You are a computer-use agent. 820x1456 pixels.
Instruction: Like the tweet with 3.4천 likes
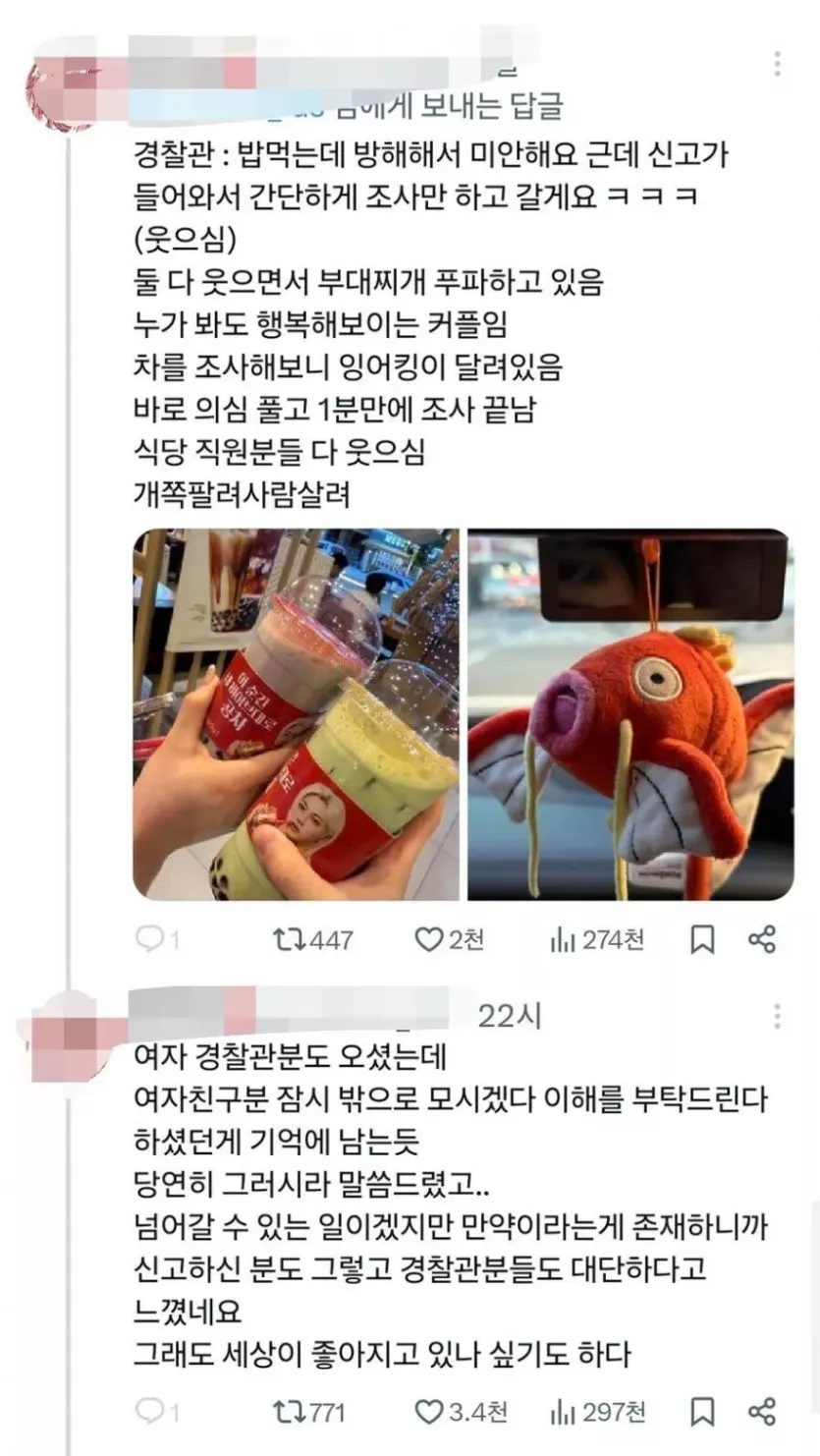point(428,1413)
